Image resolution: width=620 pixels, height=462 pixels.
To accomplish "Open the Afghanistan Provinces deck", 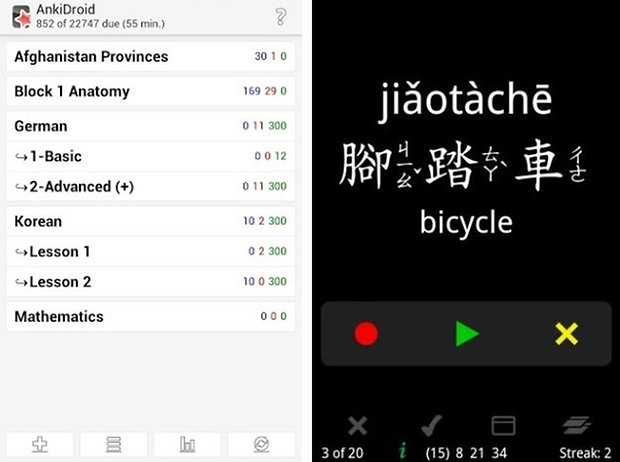I will click(91, 57).
